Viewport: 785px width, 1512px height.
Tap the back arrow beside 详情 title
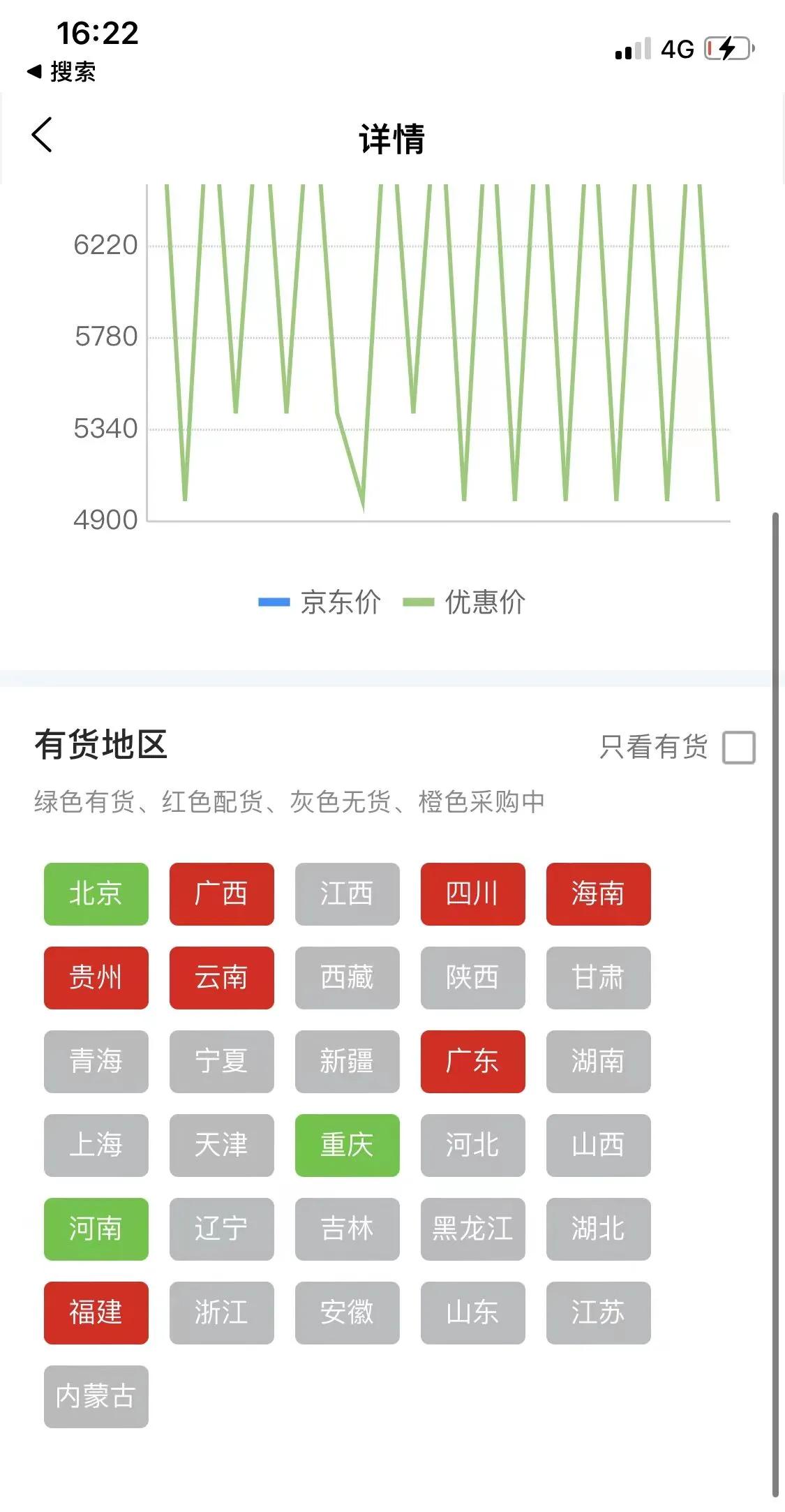43,135
